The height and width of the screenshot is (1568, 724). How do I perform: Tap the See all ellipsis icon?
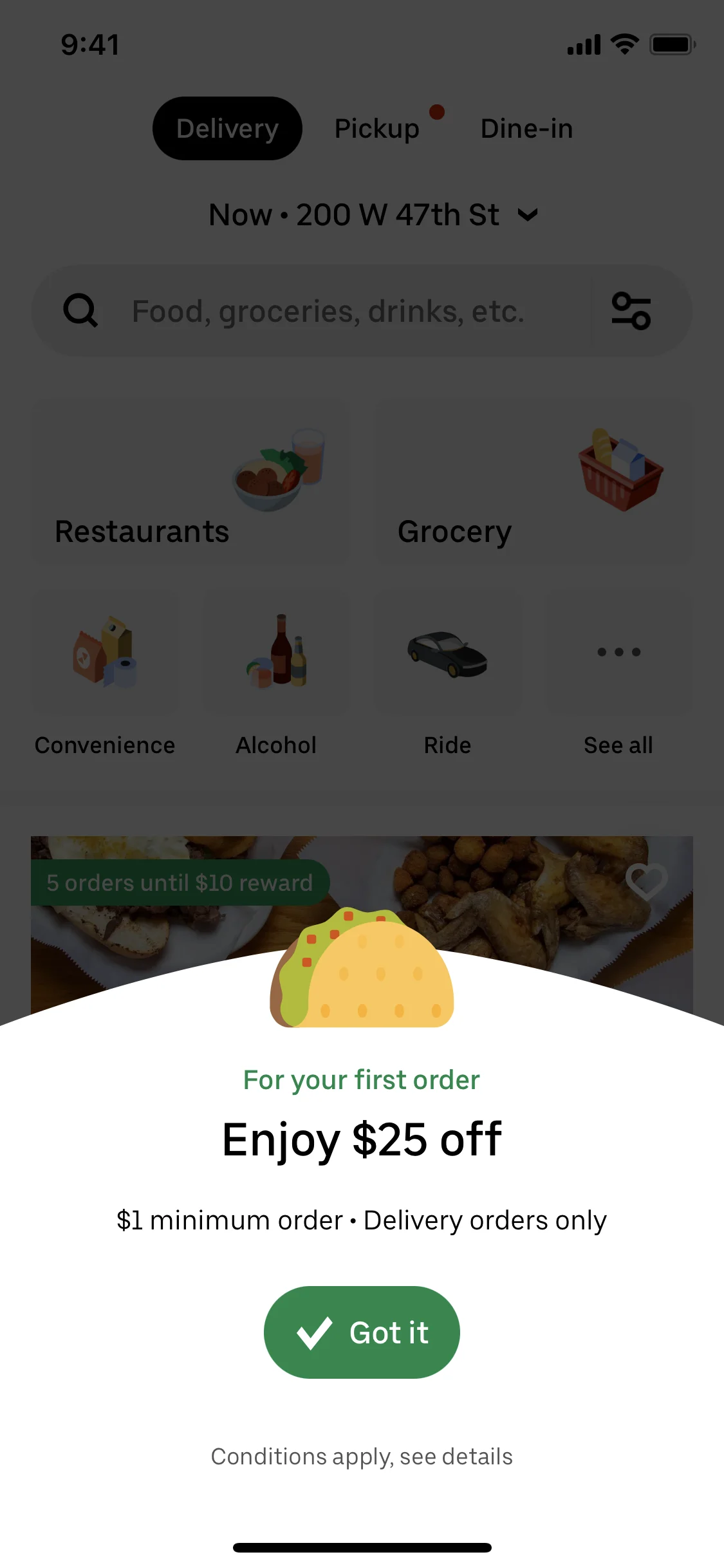(x=618, y=652)
